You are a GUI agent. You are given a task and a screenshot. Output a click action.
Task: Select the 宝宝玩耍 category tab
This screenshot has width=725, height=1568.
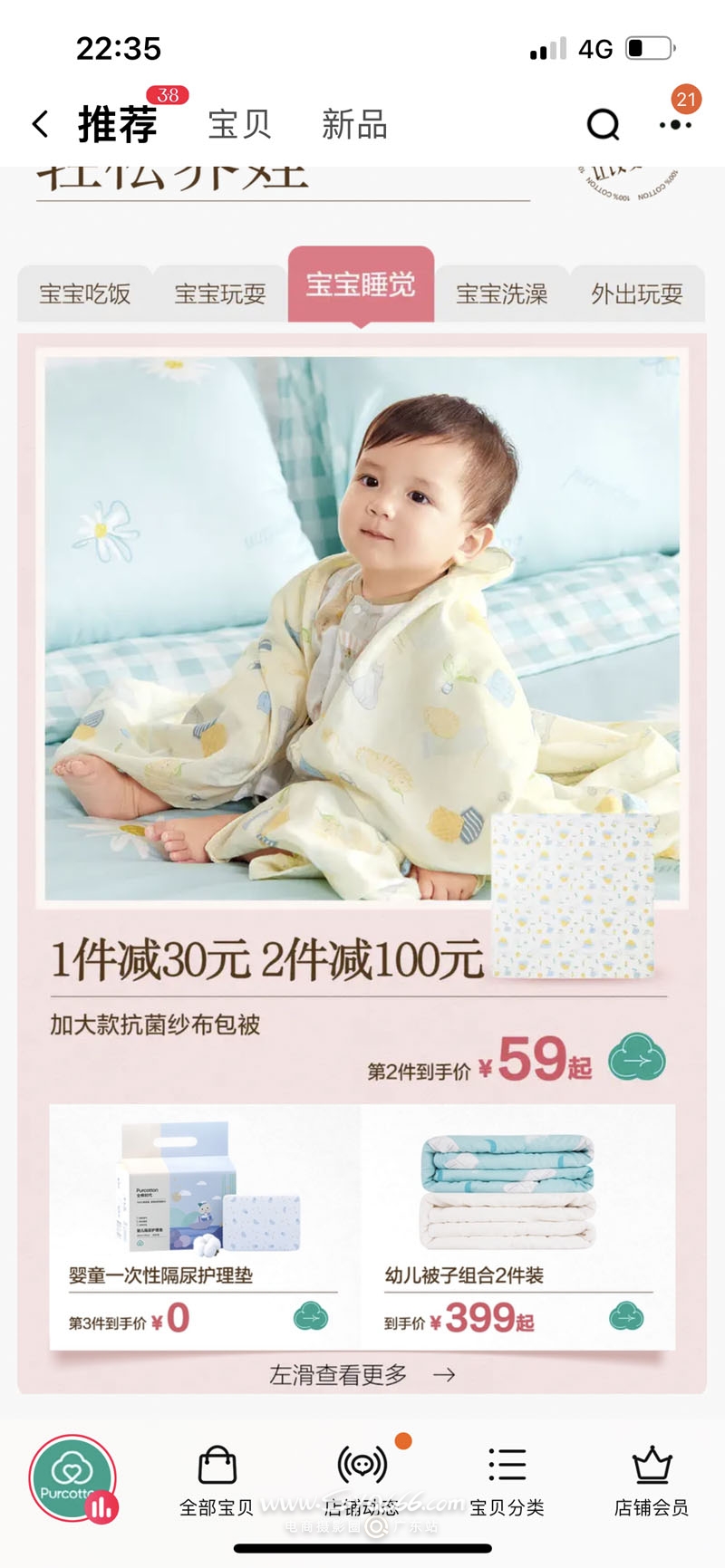point(219,294)
